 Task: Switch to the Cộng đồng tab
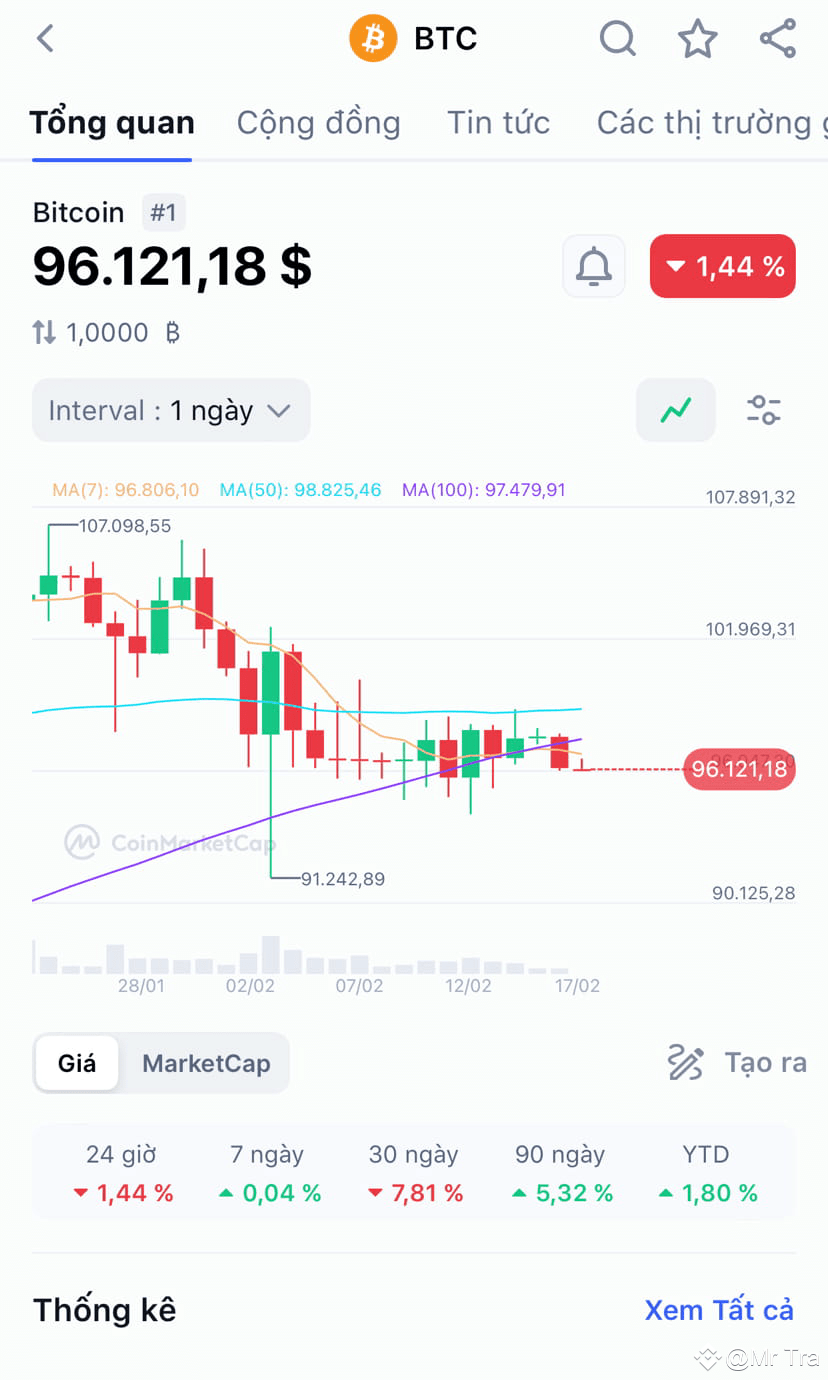(318, 122)
